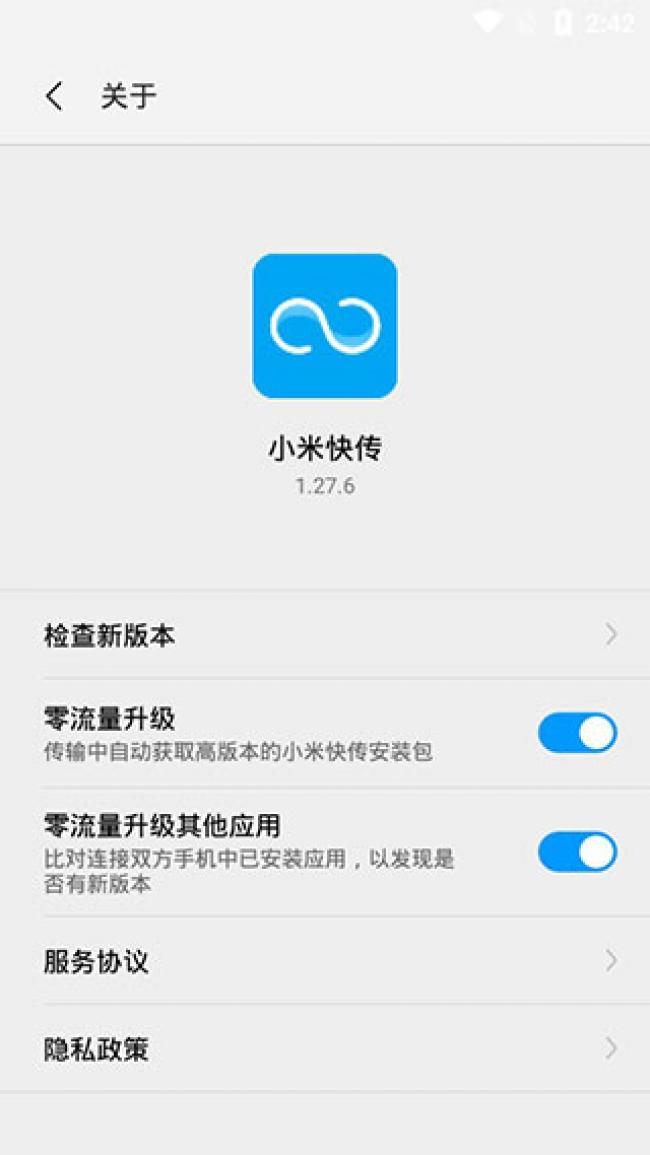Open 检查新版本 to check for updates
Image resolution: width=650 pixels, height=1155 pixels.
click(325, 635)
